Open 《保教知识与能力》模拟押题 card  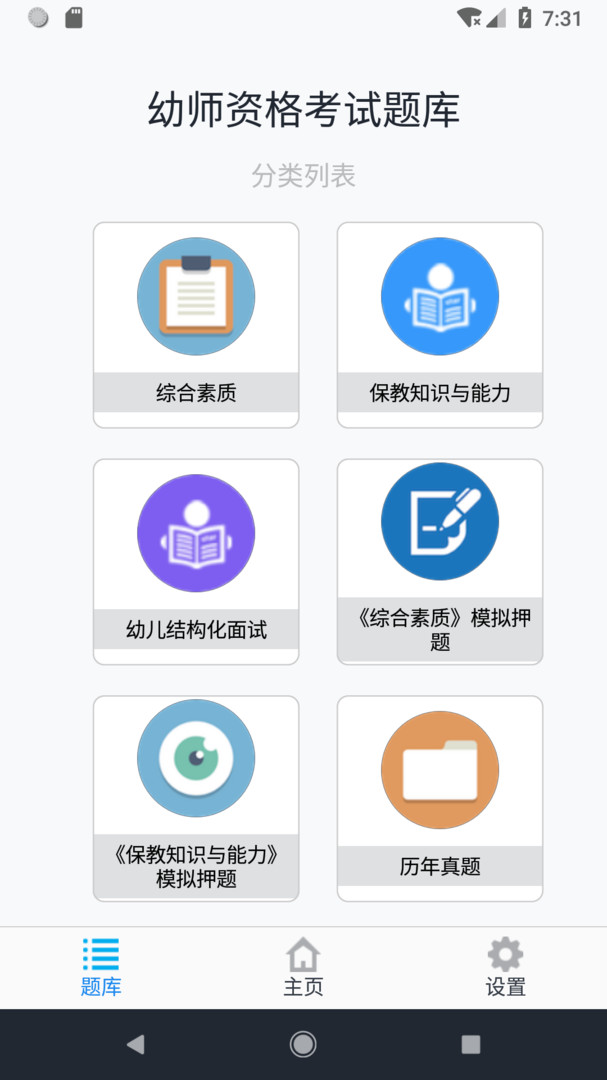196,798
